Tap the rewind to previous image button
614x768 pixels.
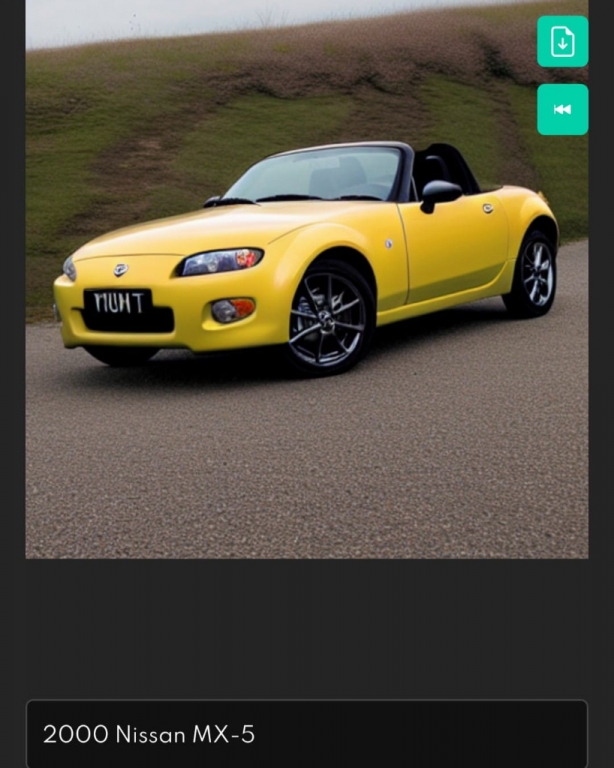click(562, 109)
